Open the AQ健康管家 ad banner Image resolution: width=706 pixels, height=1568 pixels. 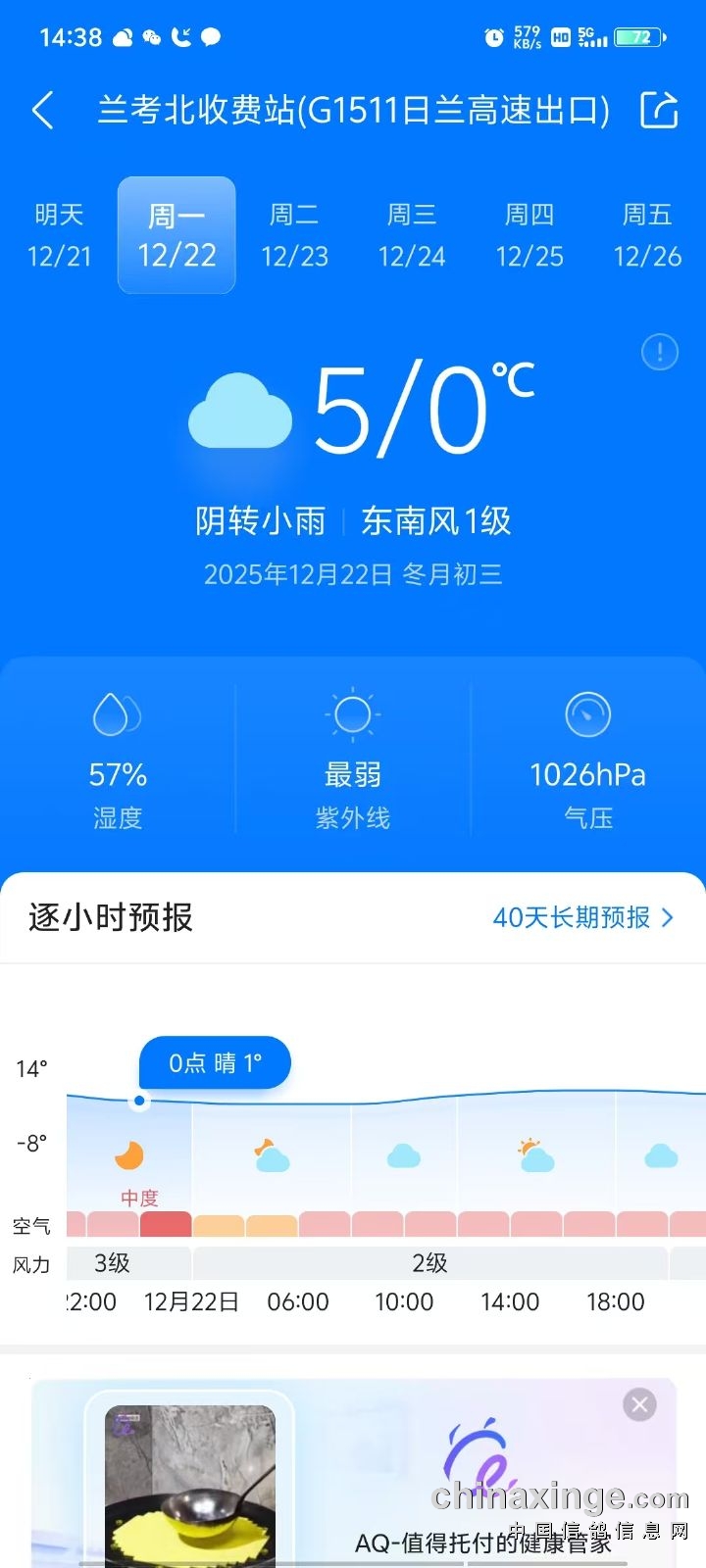(x=441, y=1480)
